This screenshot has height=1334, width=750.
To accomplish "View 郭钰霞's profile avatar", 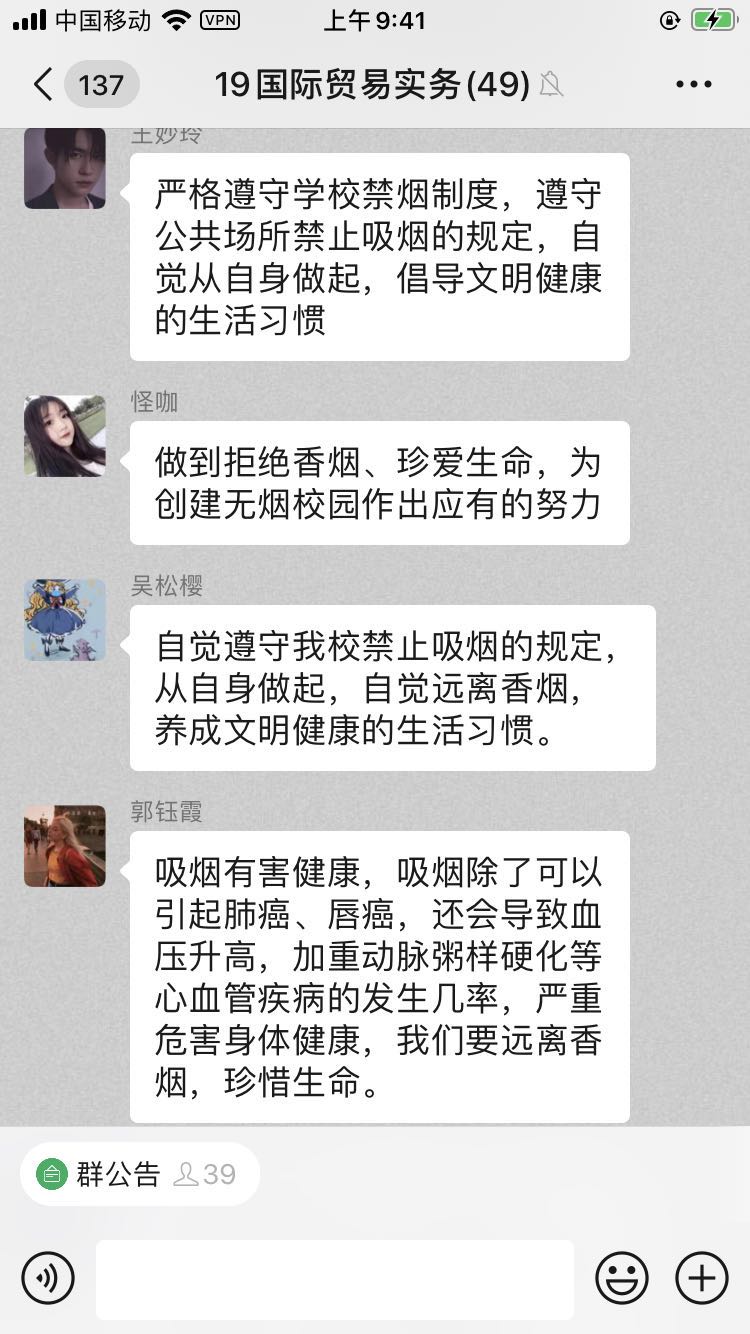I will (65, 845).
